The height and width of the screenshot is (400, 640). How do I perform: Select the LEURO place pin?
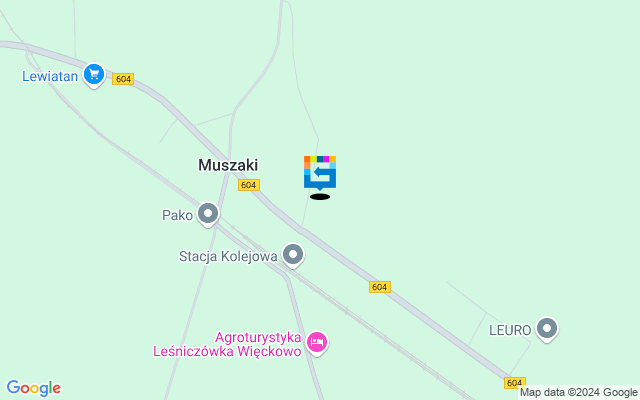(546, 327)
